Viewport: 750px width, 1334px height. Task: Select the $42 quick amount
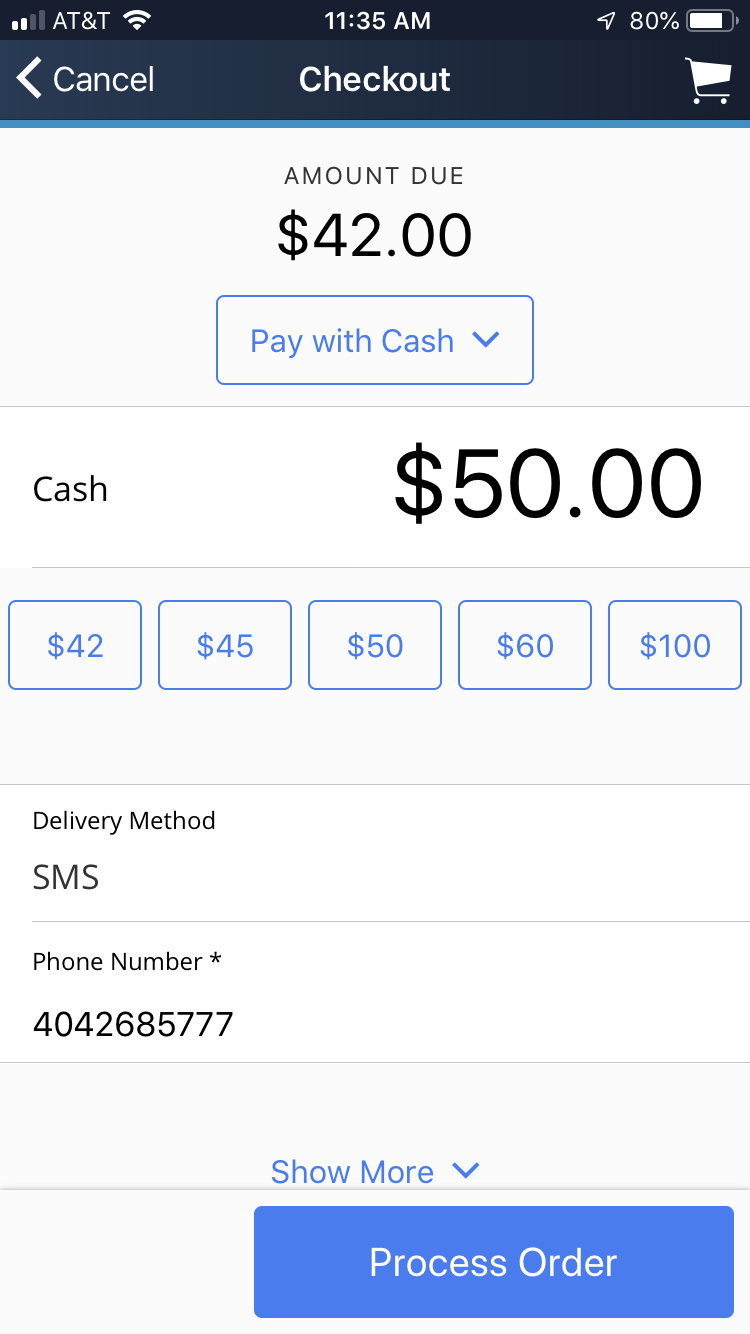[75, 645]
